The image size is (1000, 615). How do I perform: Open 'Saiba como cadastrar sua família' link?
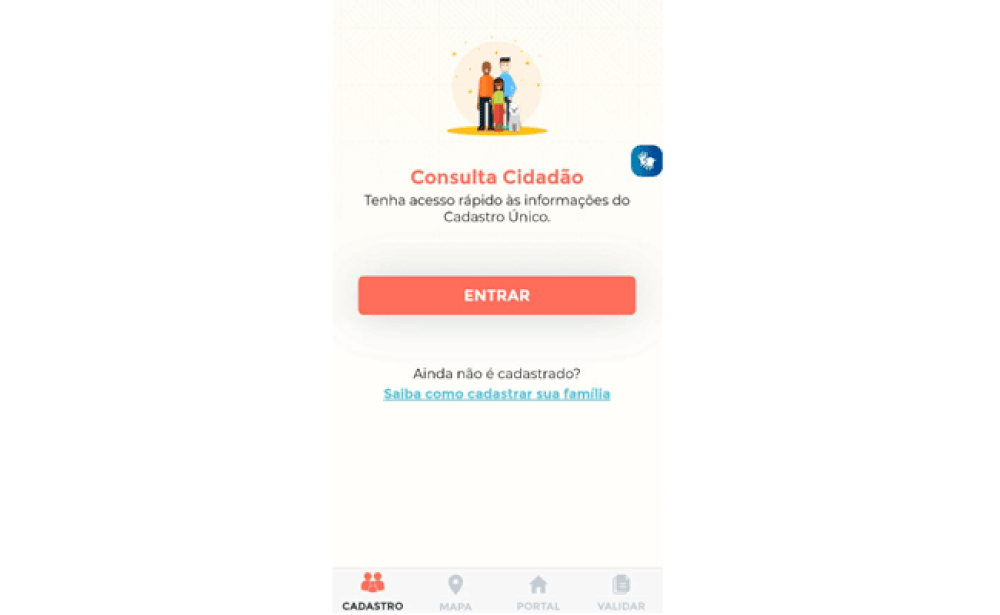pos(496,394)
